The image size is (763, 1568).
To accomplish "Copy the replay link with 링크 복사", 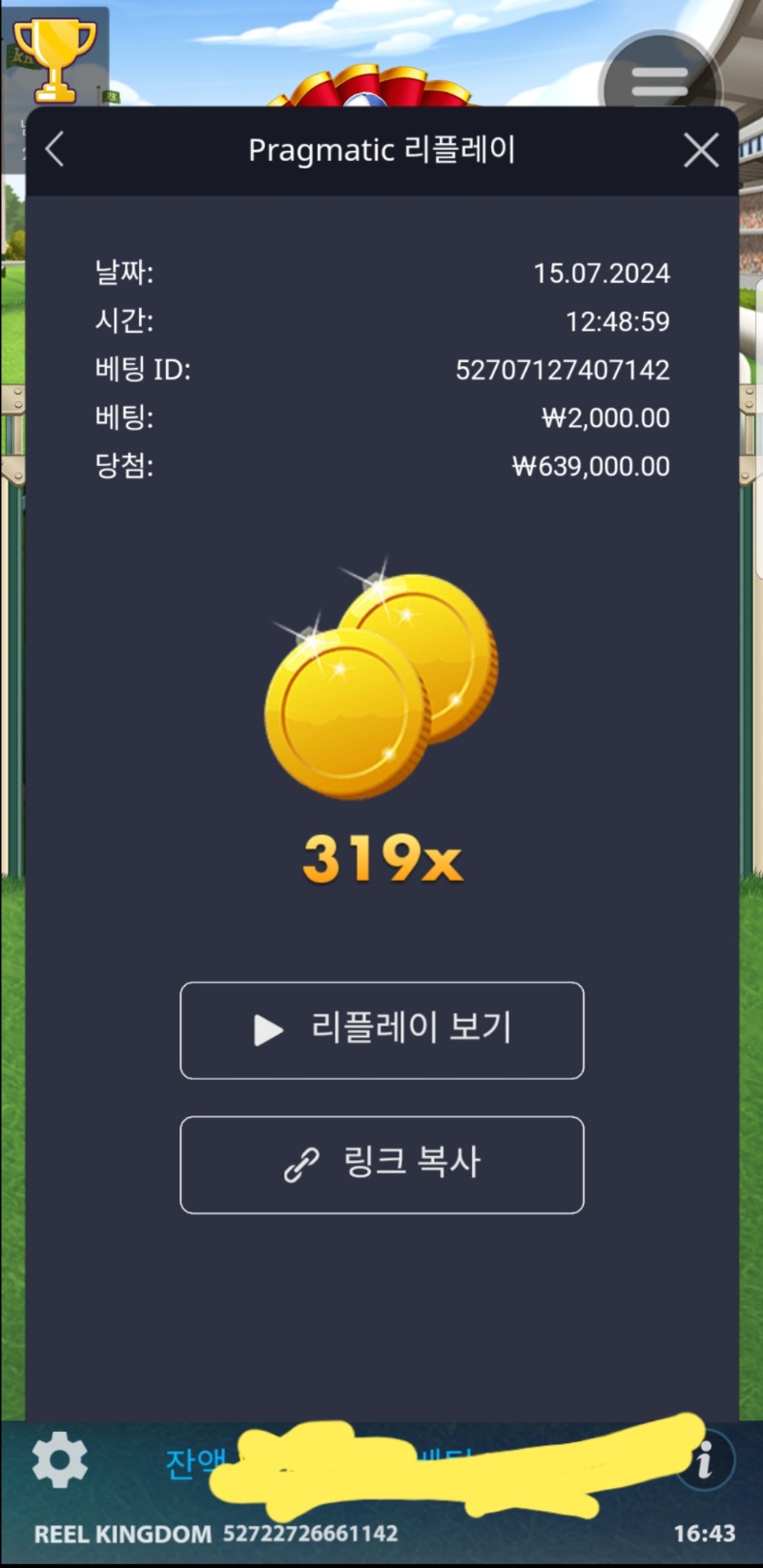I will point(381,1165).
